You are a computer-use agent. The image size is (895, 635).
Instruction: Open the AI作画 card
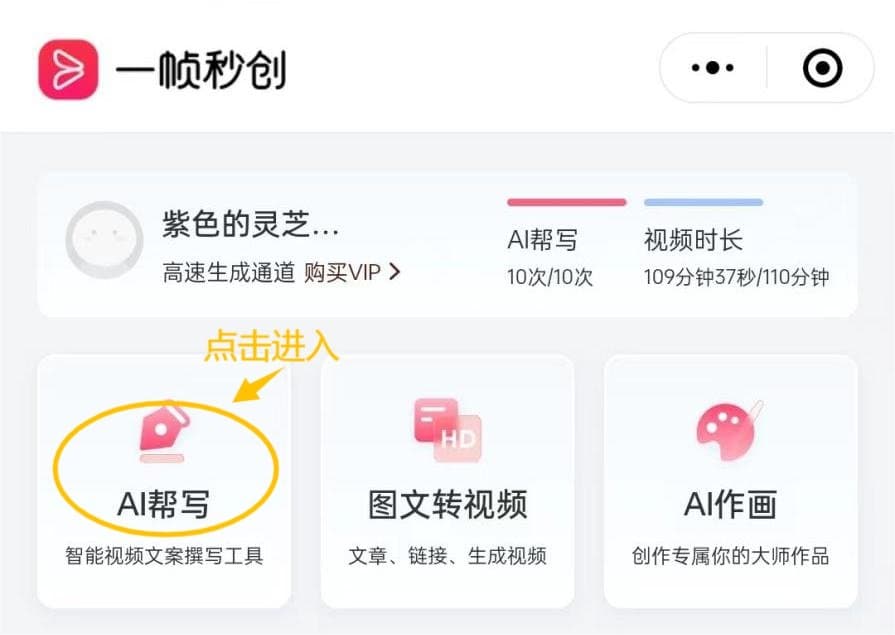click(730, 481)
